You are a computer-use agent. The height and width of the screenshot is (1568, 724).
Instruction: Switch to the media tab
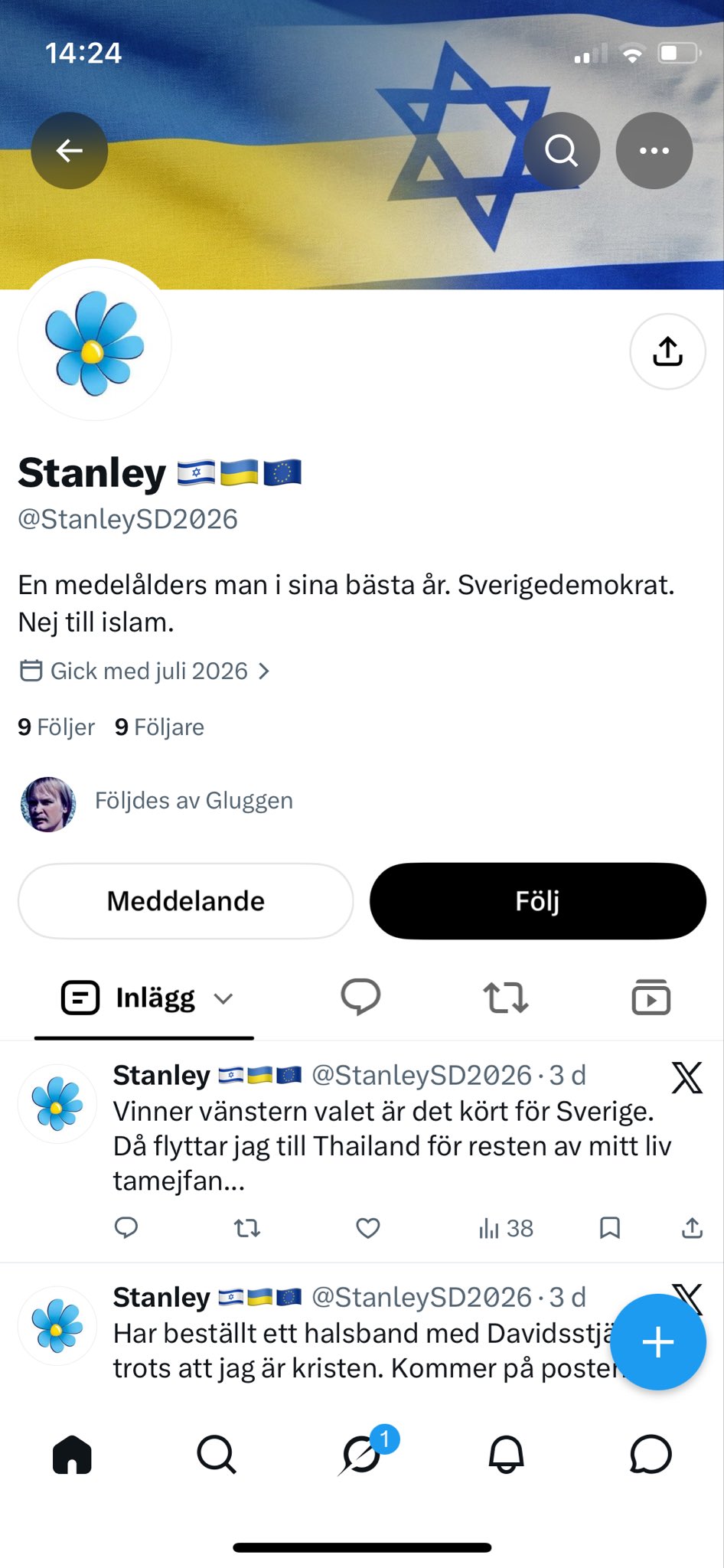pyautogui.click(x=651, y=998)
